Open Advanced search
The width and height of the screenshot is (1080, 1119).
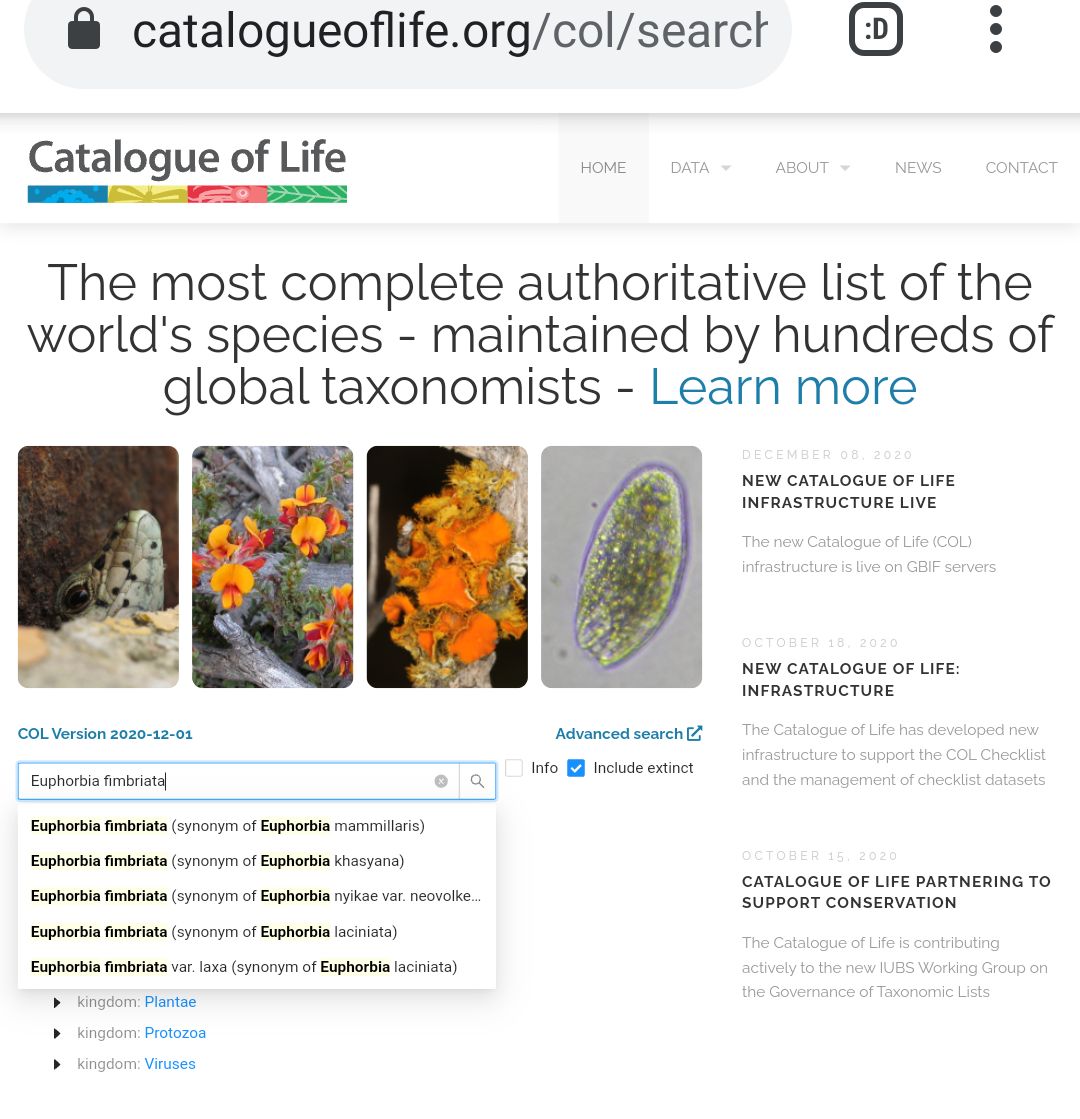628,734
